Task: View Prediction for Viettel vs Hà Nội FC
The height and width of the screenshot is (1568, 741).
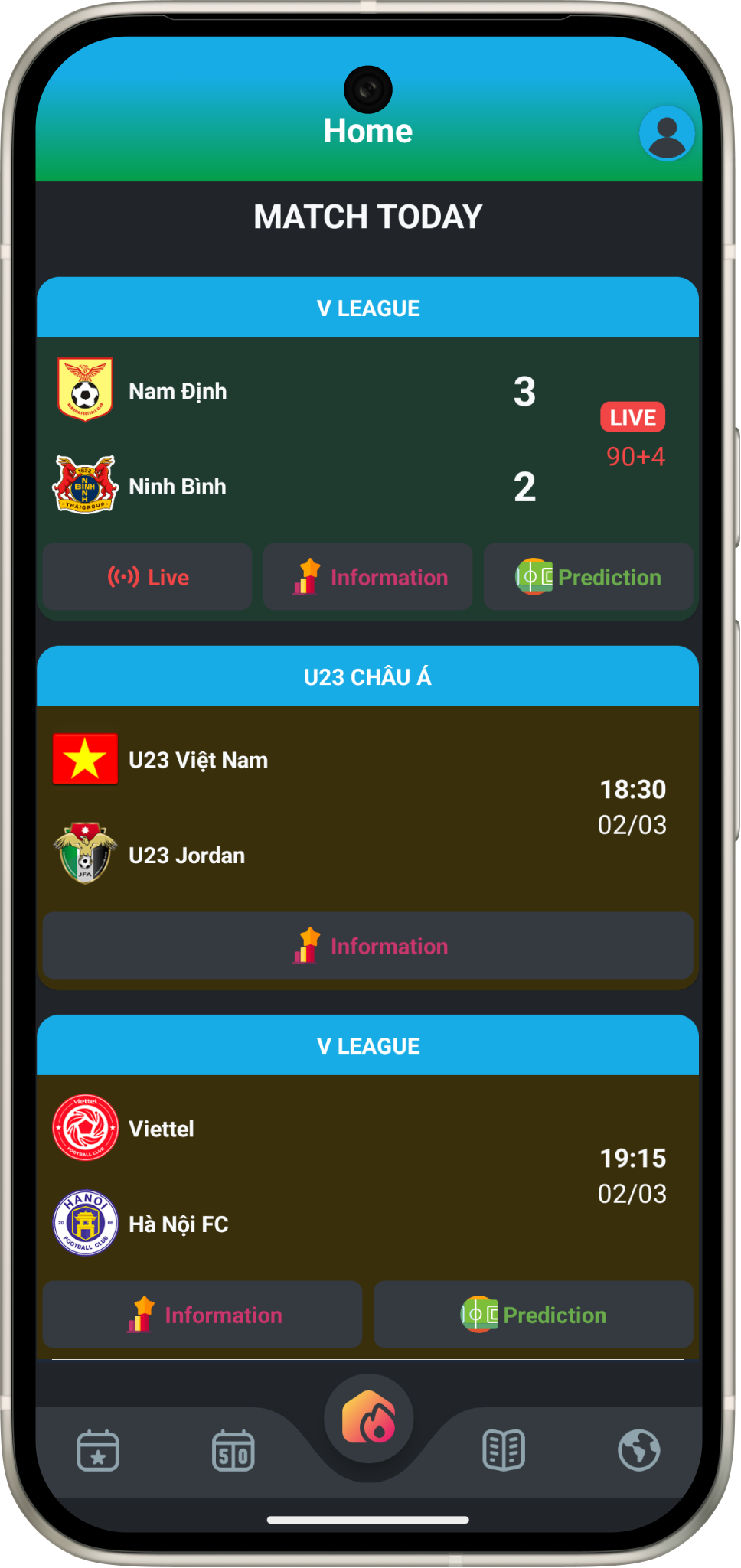Action: tap(533, 1315)
